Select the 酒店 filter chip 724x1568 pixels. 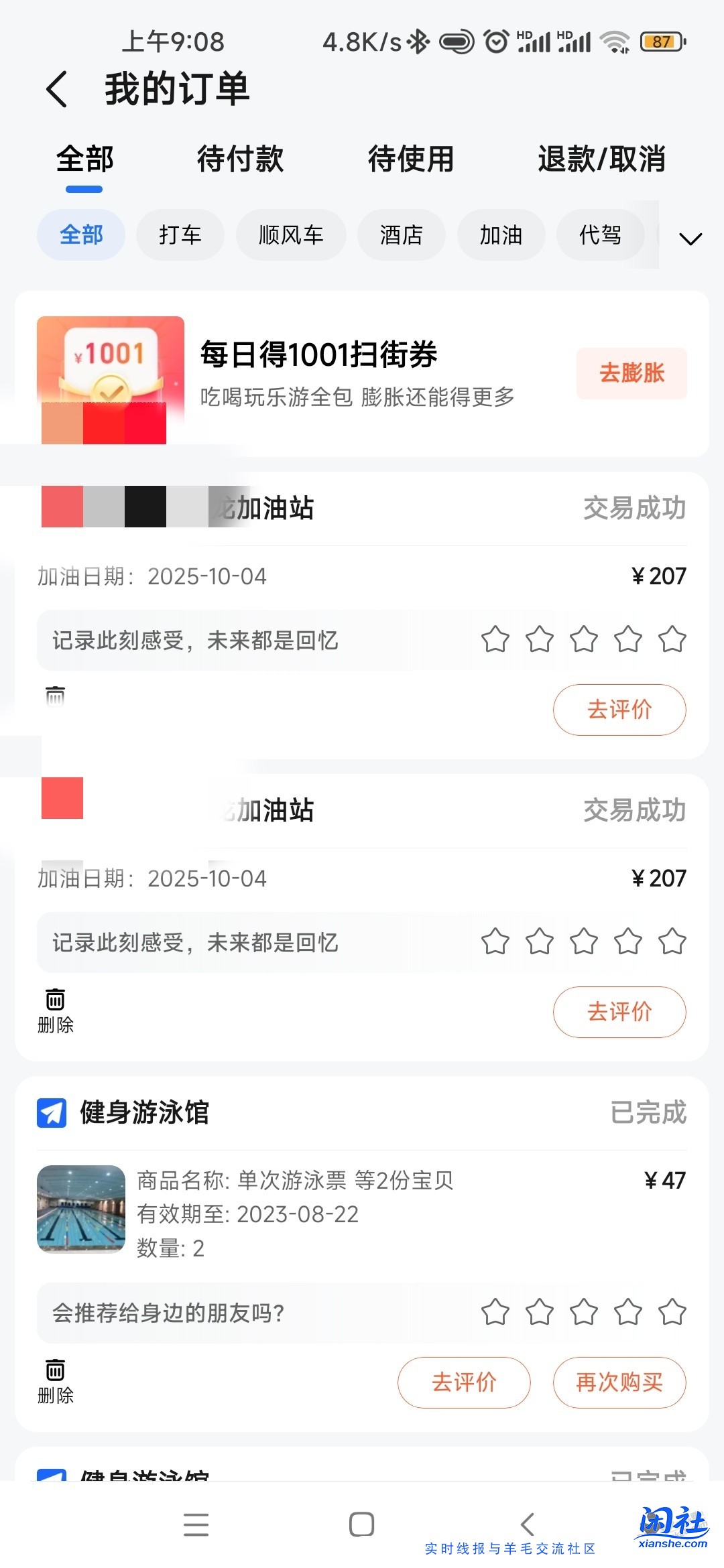[402, 235]
